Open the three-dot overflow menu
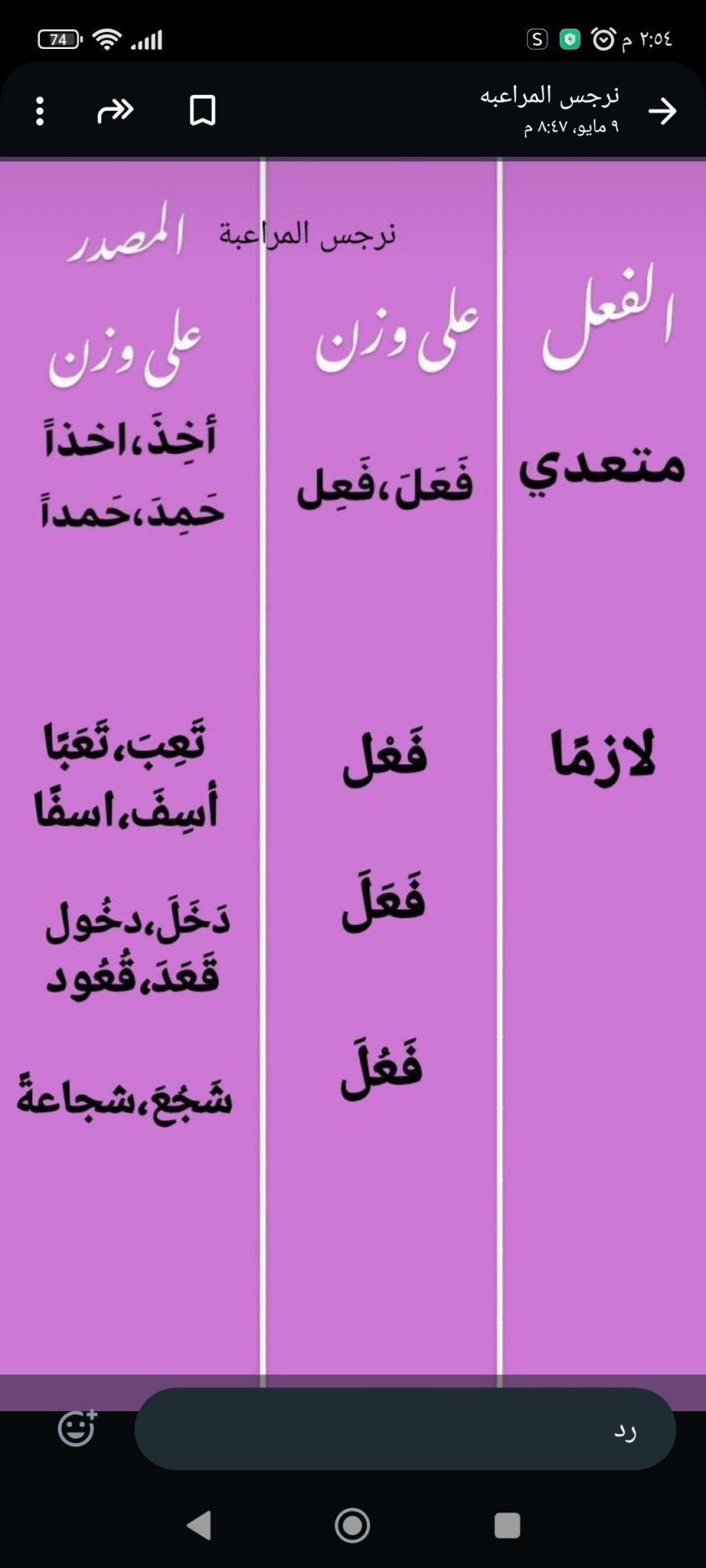The width and height of the screenshot is (706, 1568). [39, 111]
